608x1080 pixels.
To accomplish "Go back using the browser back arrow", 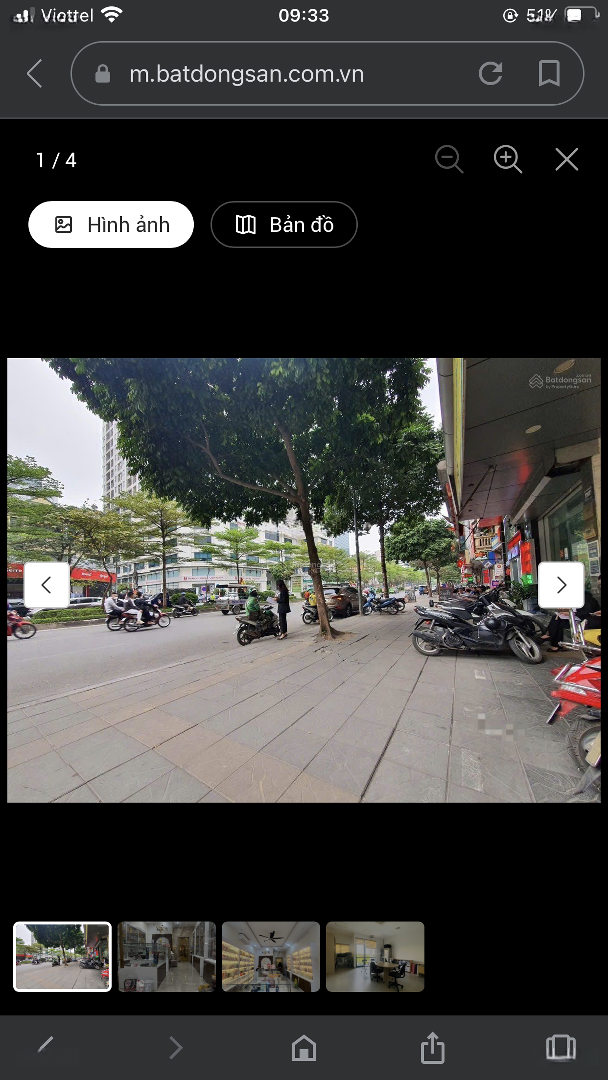I will pyautogui.click(x=35, y=74).
